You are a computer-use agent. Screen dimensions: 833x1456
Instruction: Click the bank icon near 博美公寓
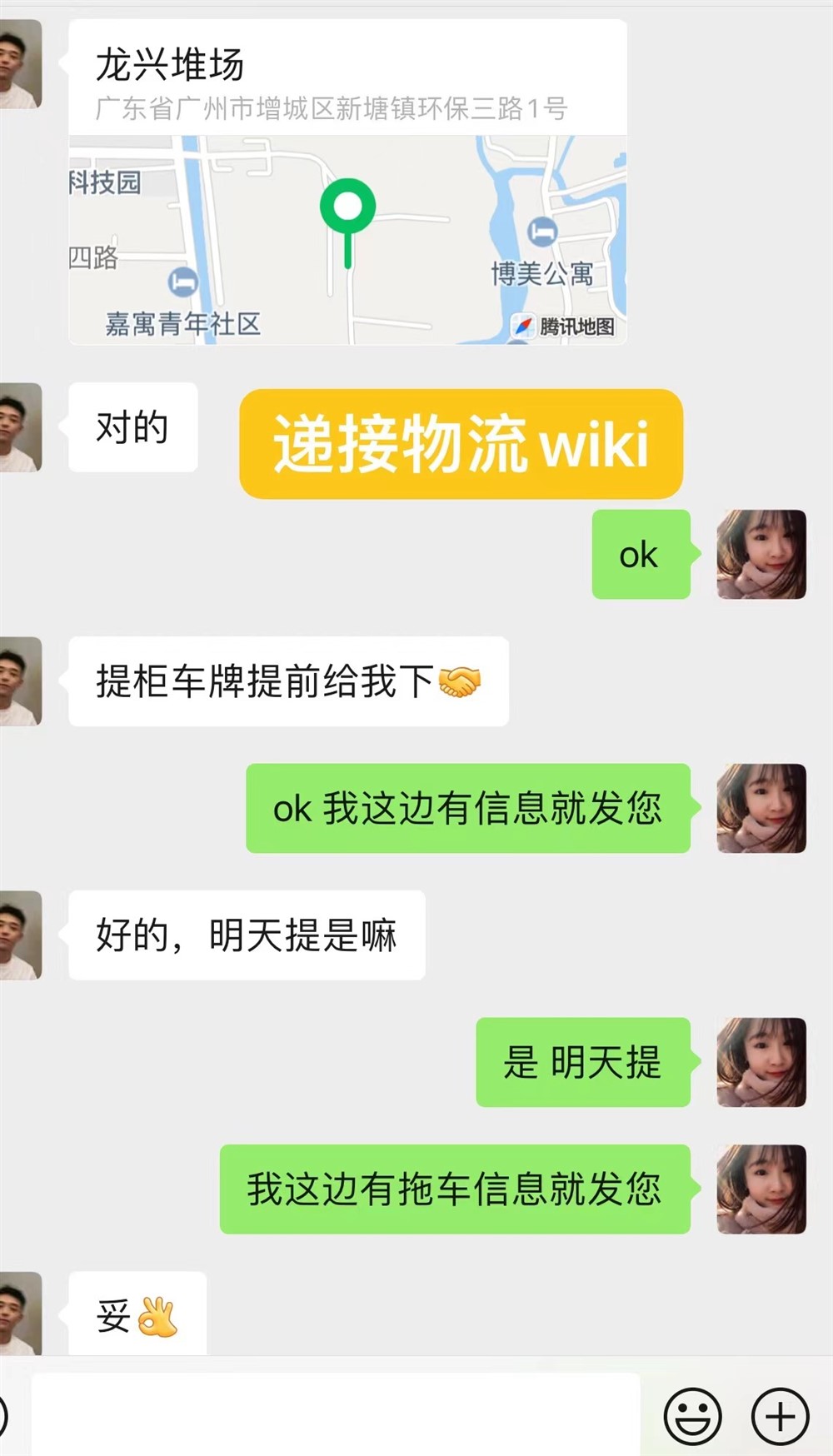pyautogui.click(x=542, y=232)
